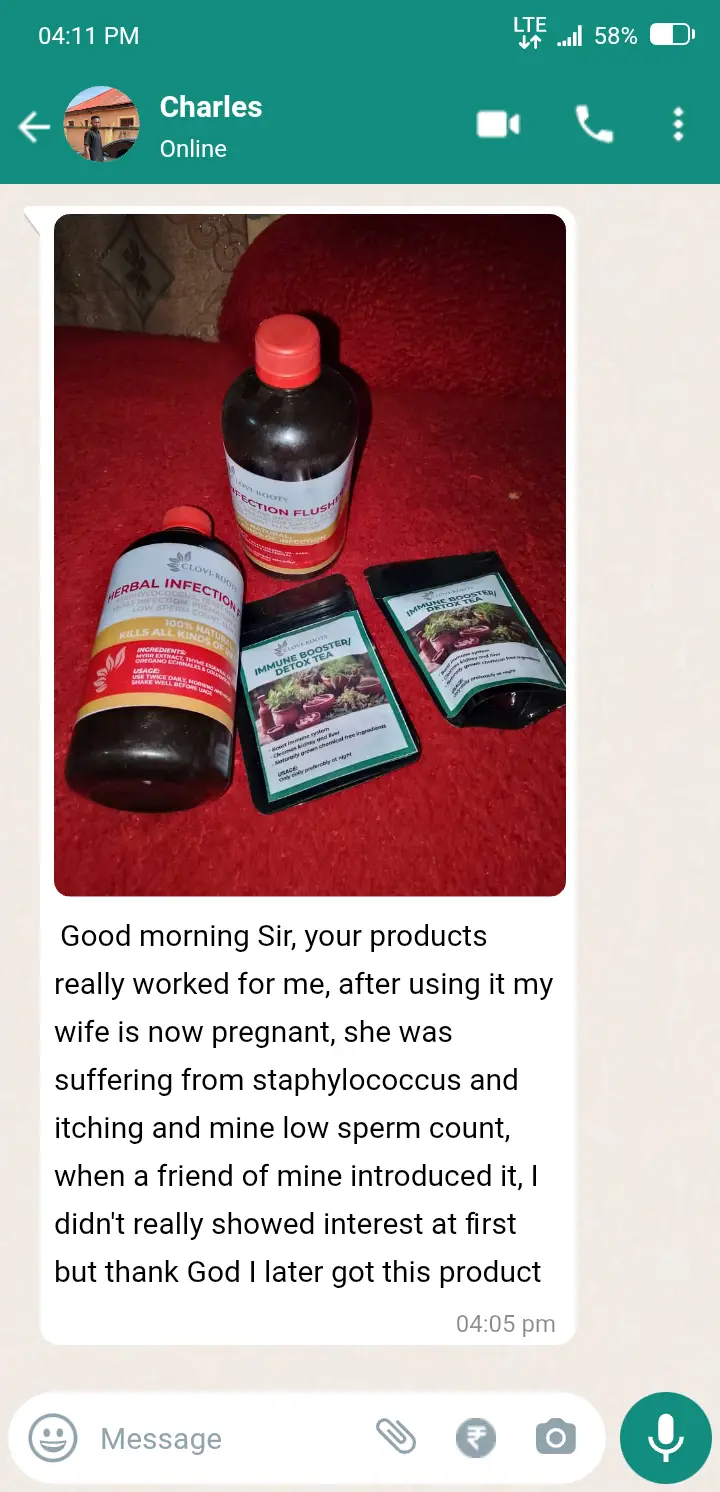View the herbal products photo full screen
The image size is (720, 1492).
(x=310, y=555)
